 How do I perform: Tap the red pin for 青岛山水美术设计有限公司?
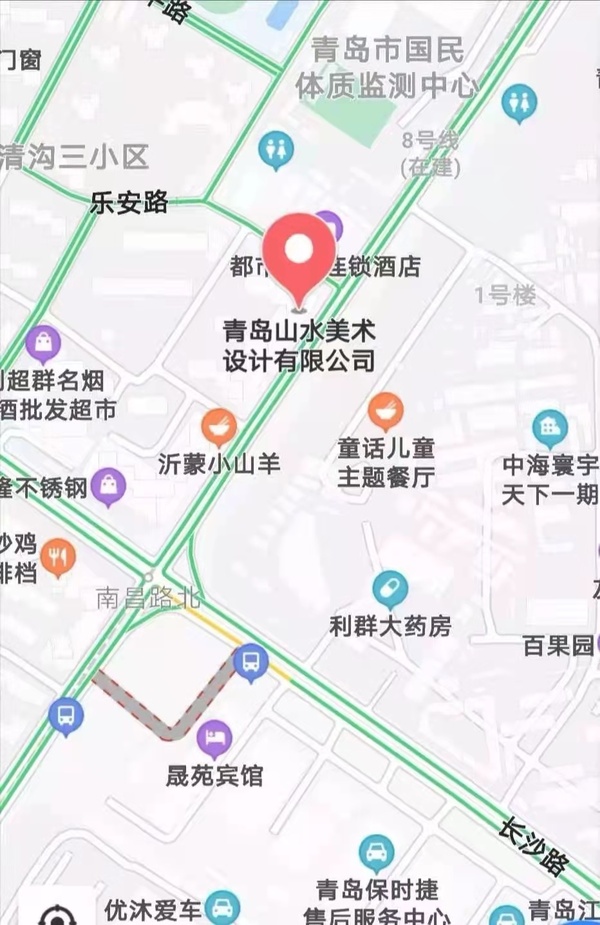pos(299,252)
